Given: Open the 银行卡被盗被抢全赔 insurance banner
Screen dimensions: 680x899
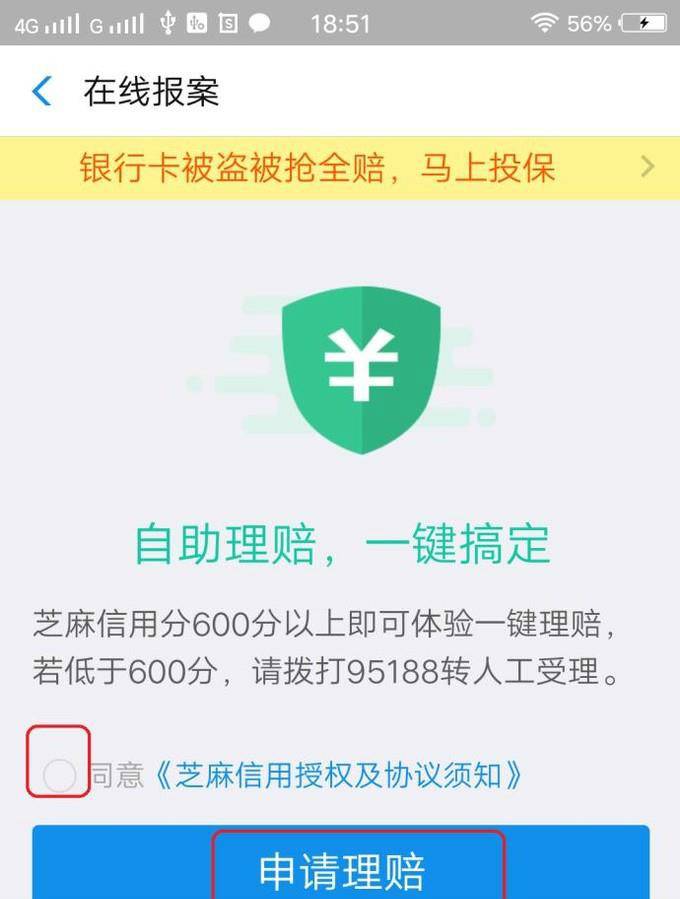Looking at the screenshot, I should [340, 167].
